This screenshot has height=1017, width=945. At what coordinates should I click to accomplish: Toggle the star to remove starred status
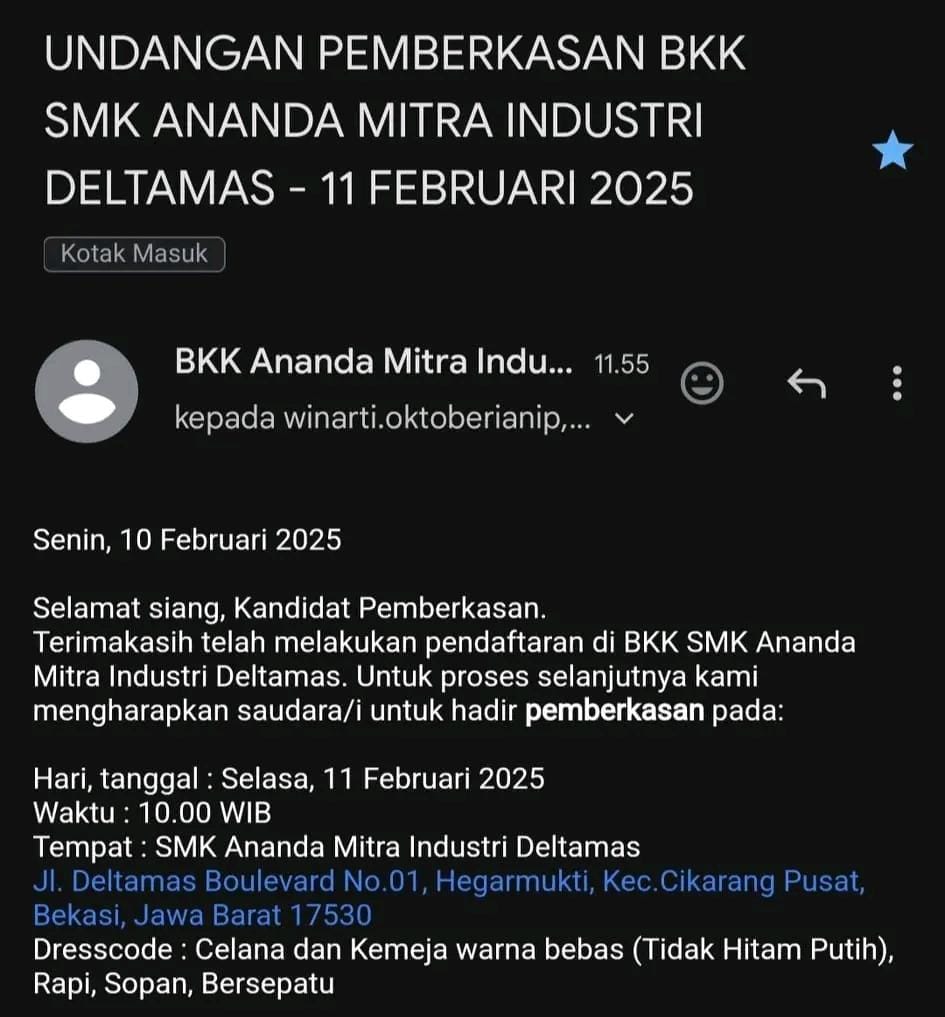point(891,148)
